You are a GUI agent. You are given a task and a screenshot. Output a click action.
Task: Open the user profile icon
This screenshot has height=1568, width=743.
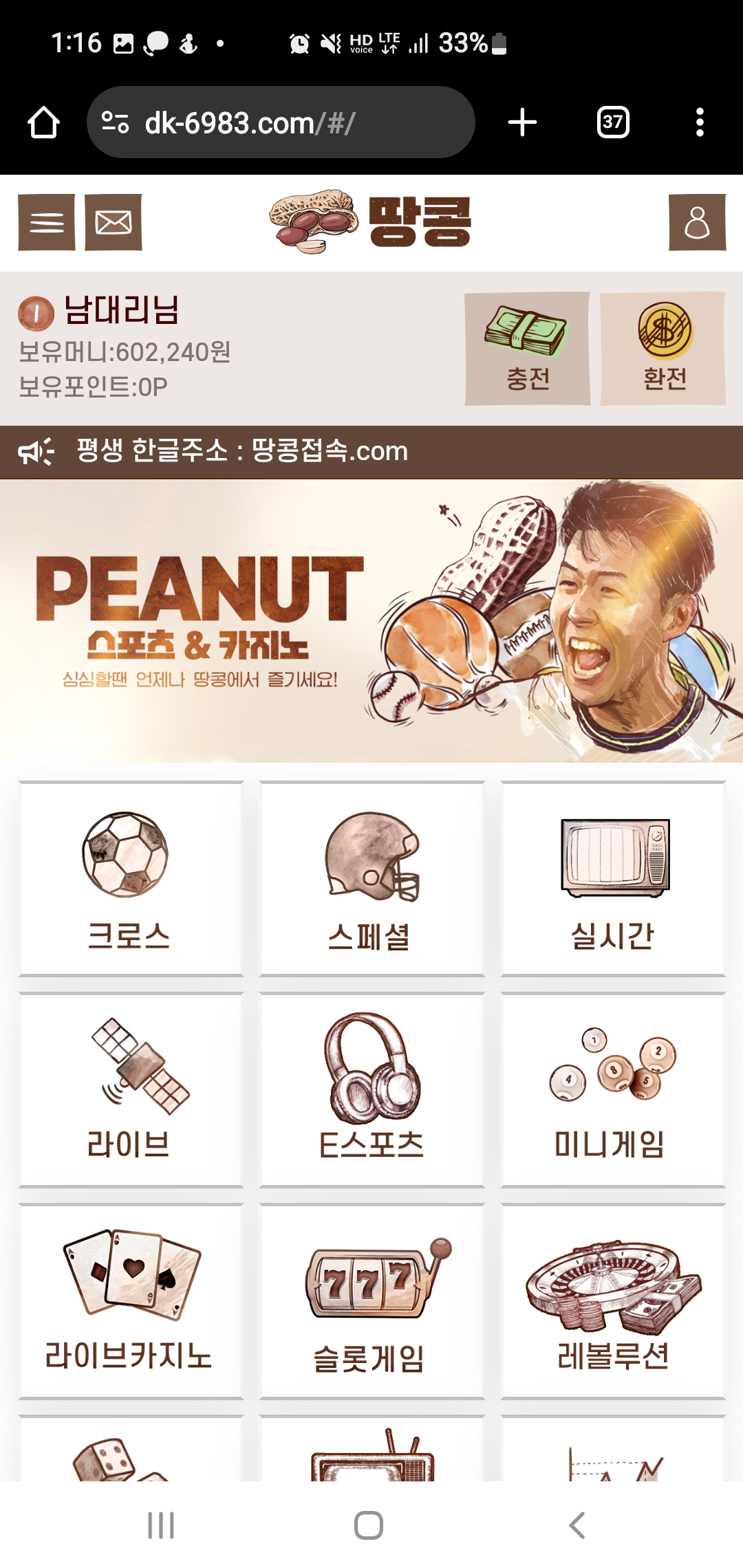697,222
